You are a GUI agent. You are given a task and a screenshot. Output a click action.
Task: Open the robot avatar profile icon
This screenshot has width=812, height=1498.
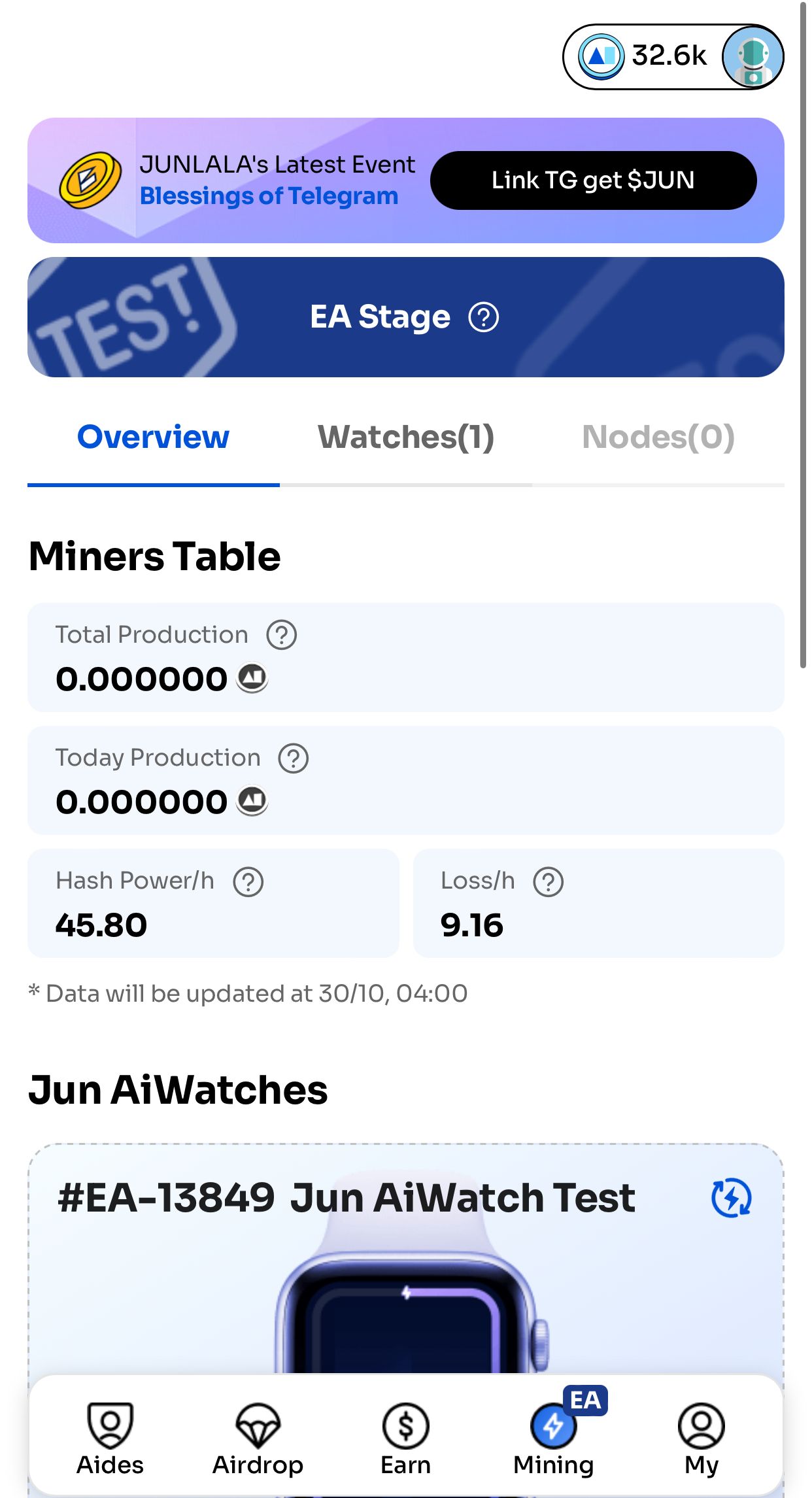coord(753,57)
